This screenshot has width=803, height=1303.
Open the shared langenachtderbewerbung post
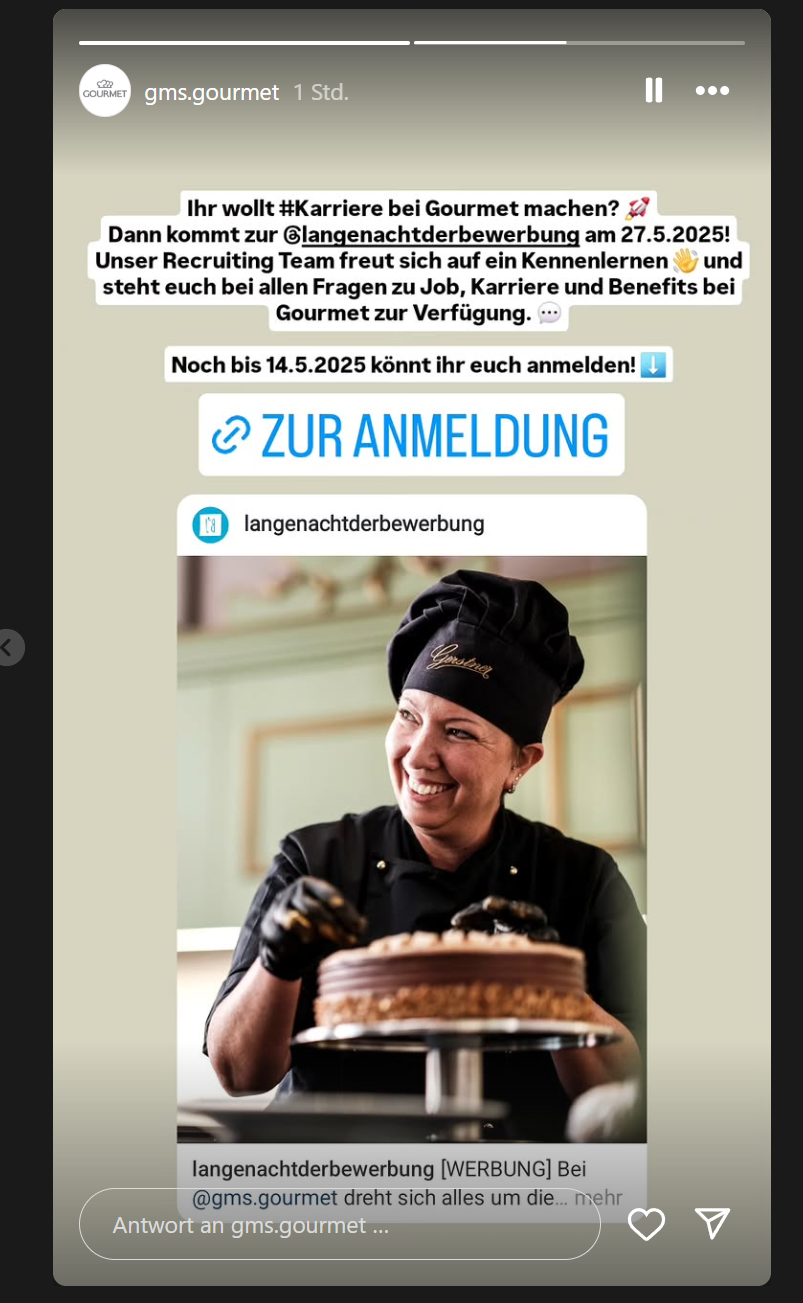tap(412, 850)
